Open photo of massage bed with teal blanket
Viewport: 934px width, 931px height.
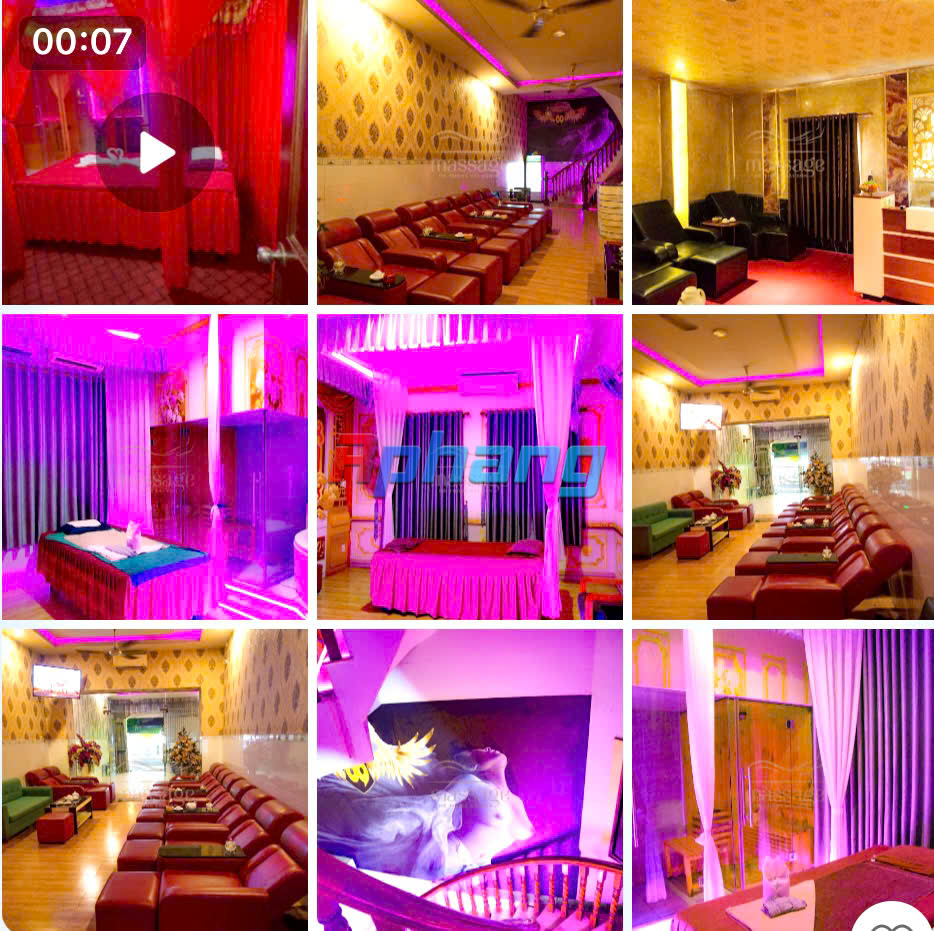click(x=155, y=467)
